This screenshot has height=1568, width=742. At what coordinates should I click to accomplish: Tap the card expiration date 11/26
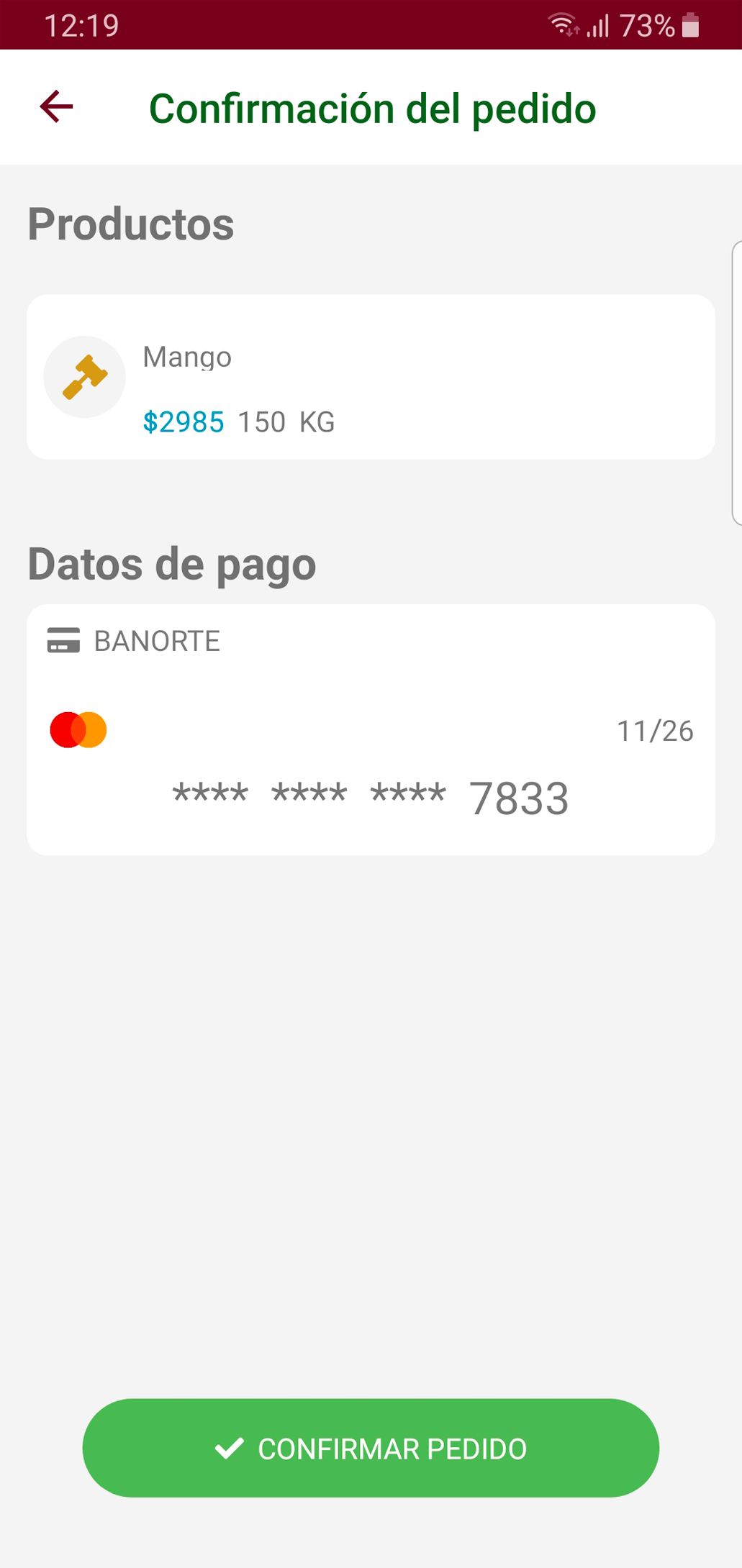click(x=655, y=730)
